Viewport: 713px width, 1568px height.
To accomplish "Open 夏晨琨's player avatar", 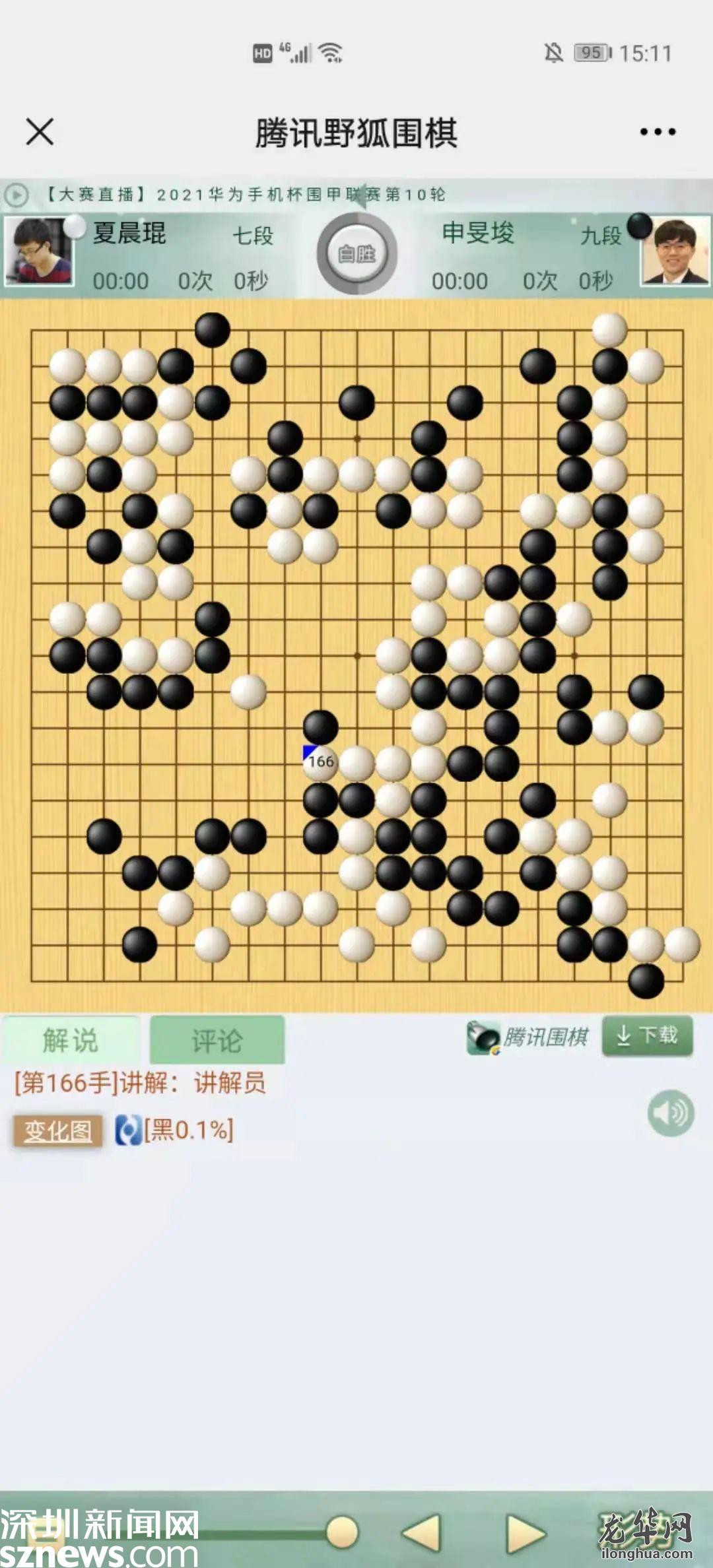I will 38,251.
